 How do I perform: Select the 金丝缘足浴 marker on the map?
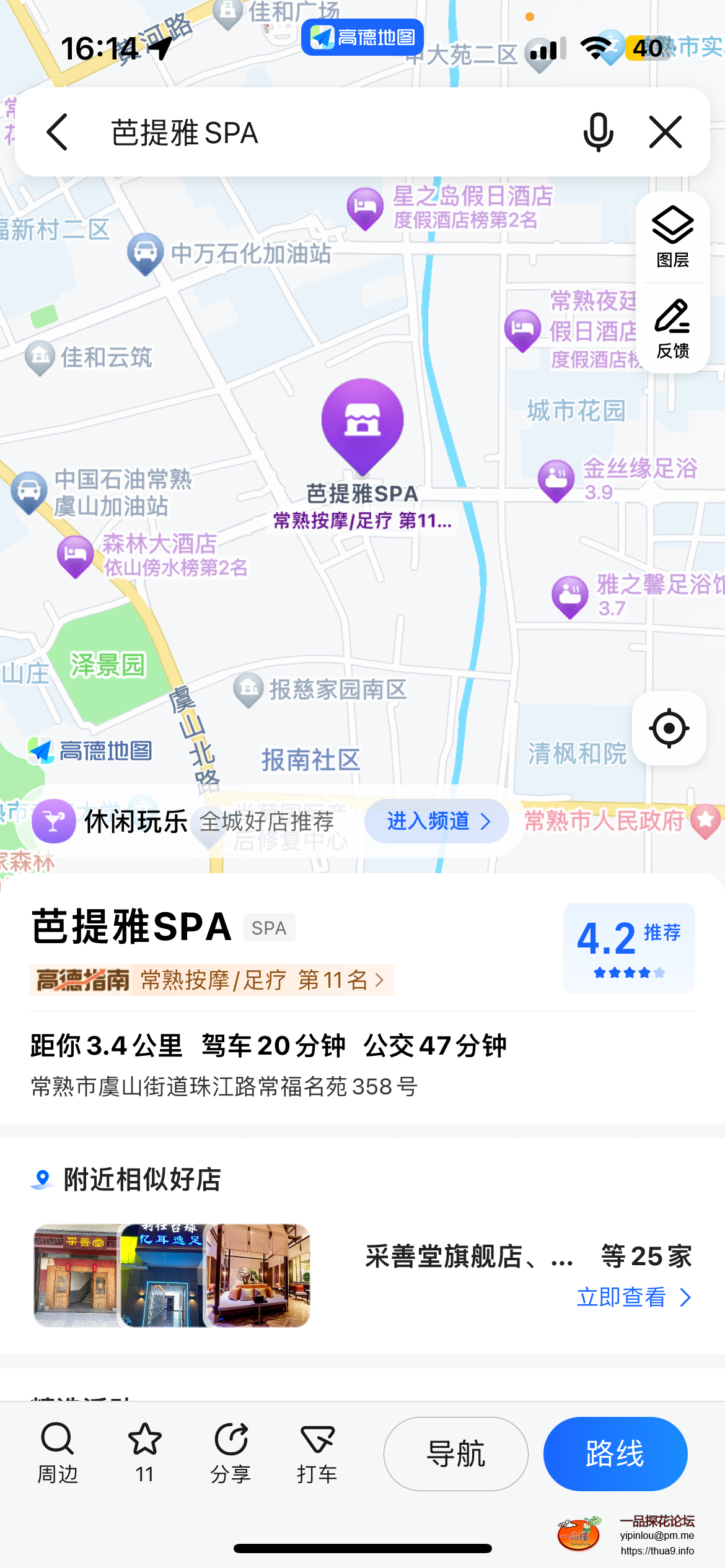coord(556,480)
